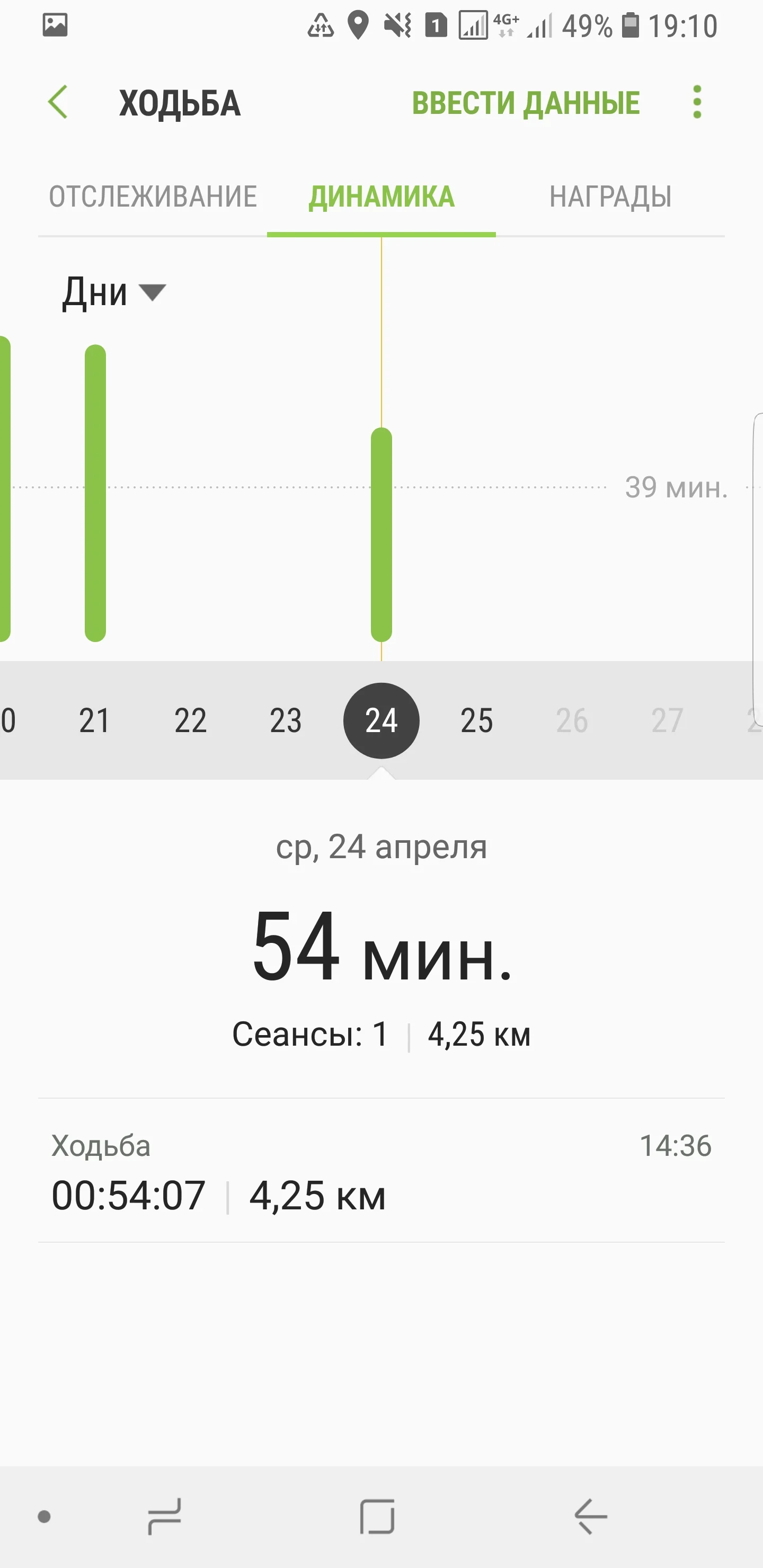
Task: Expand the Дни period dropdown
Action: [x=114, y=292]
